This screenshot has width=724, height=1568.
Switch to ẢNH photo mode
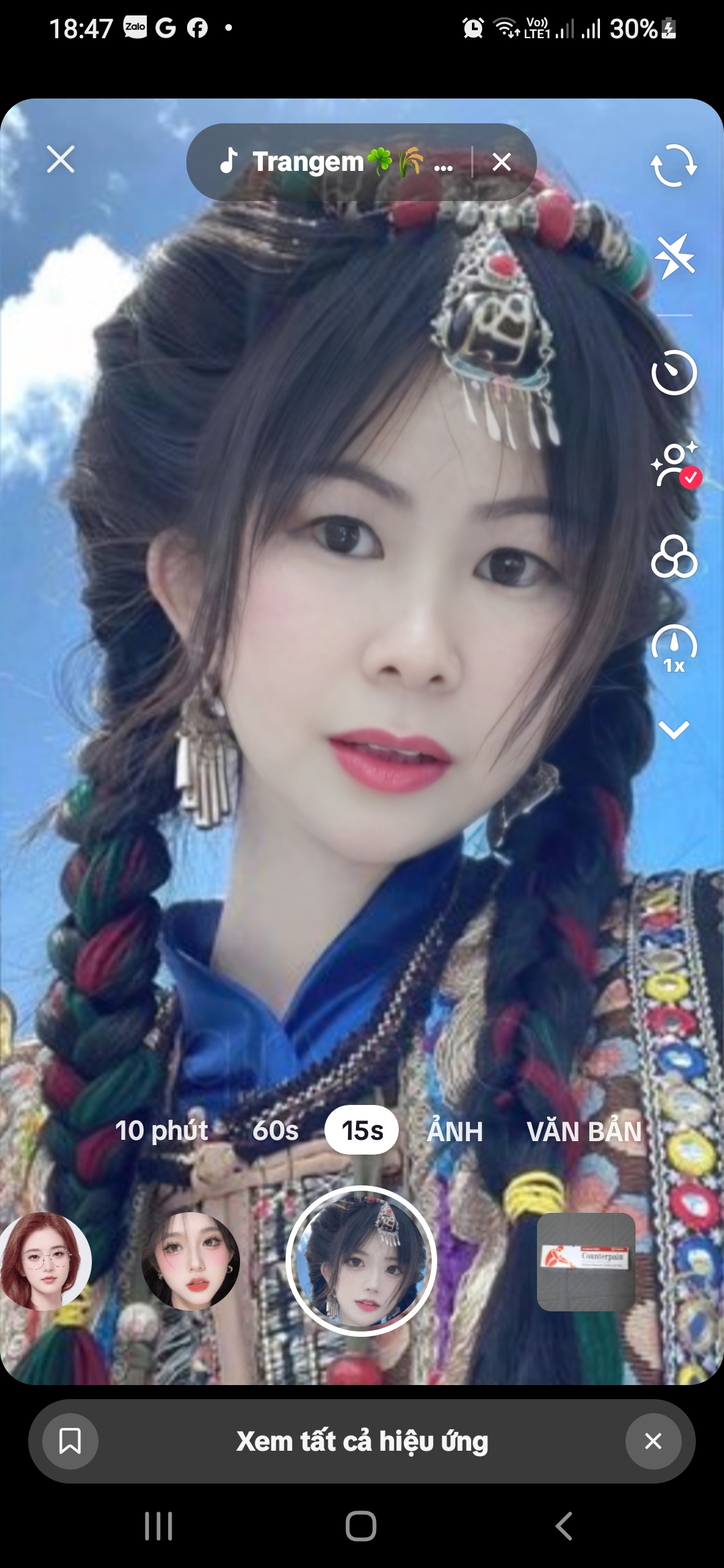coord(455,1131)
